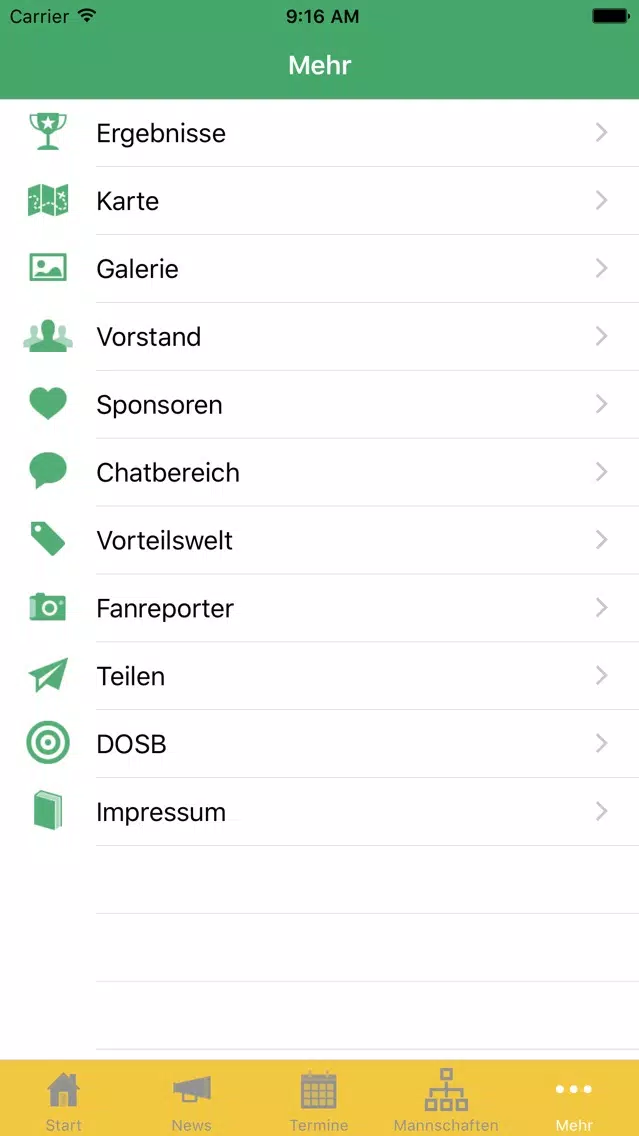639x1136 pixels.
Task: Open the DOSB row
Action: tap(320, 744)
